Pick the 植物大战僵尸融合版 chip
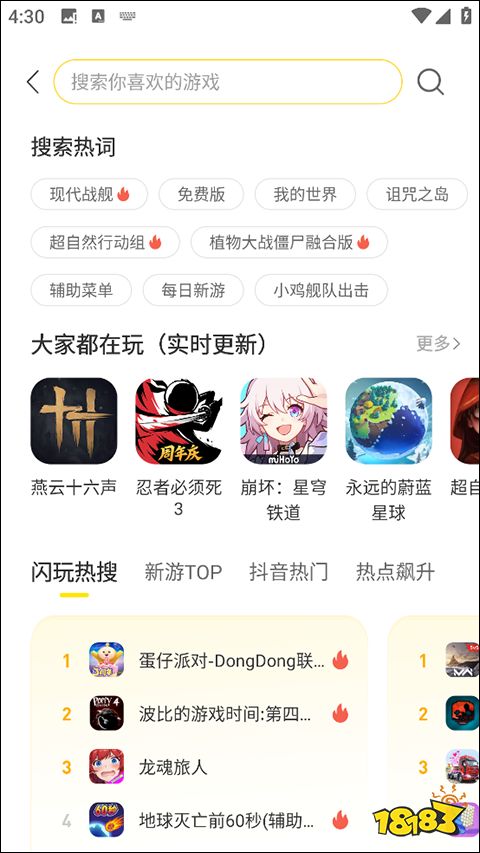 [x=289, y=242]
